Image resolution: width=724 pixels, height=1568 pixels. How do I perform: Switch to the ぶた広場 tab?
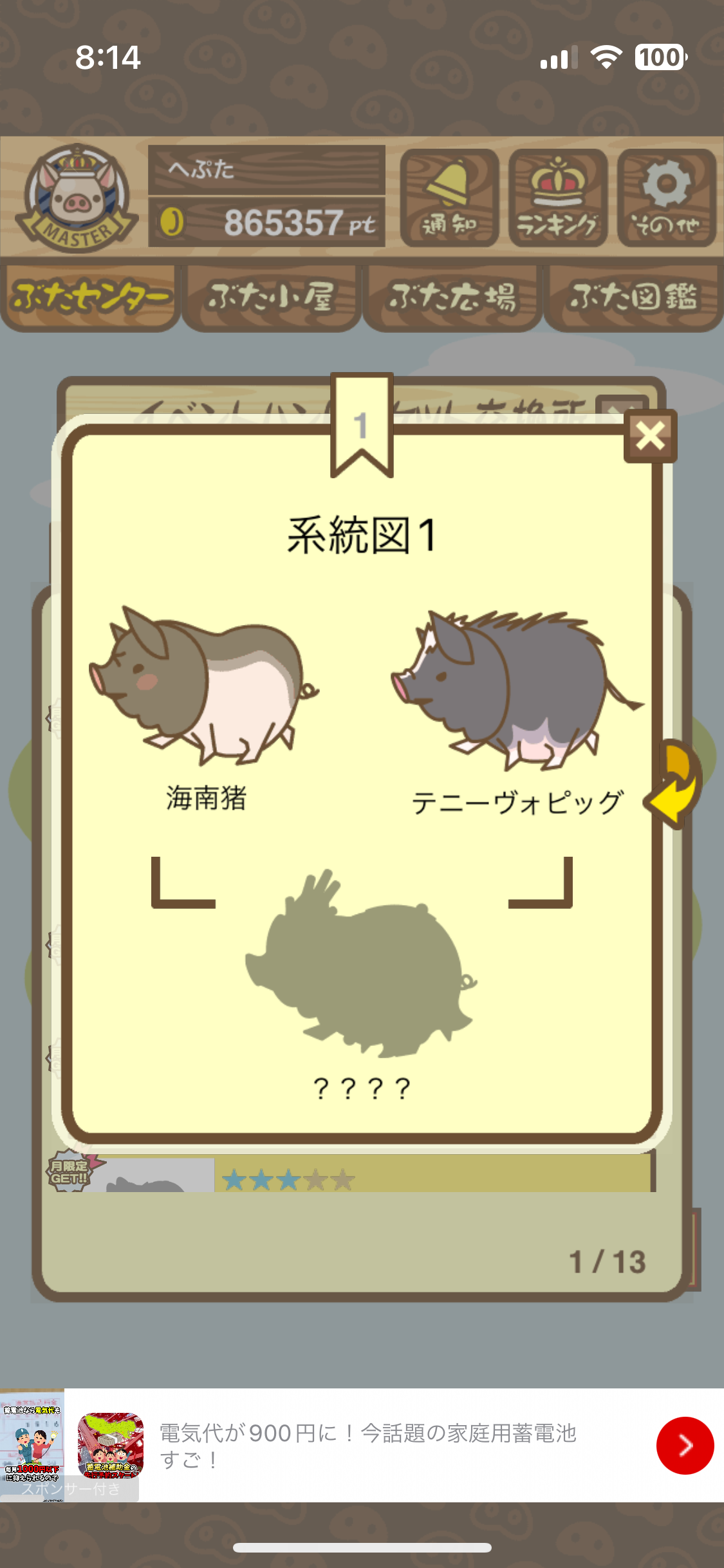pos(452,298)
